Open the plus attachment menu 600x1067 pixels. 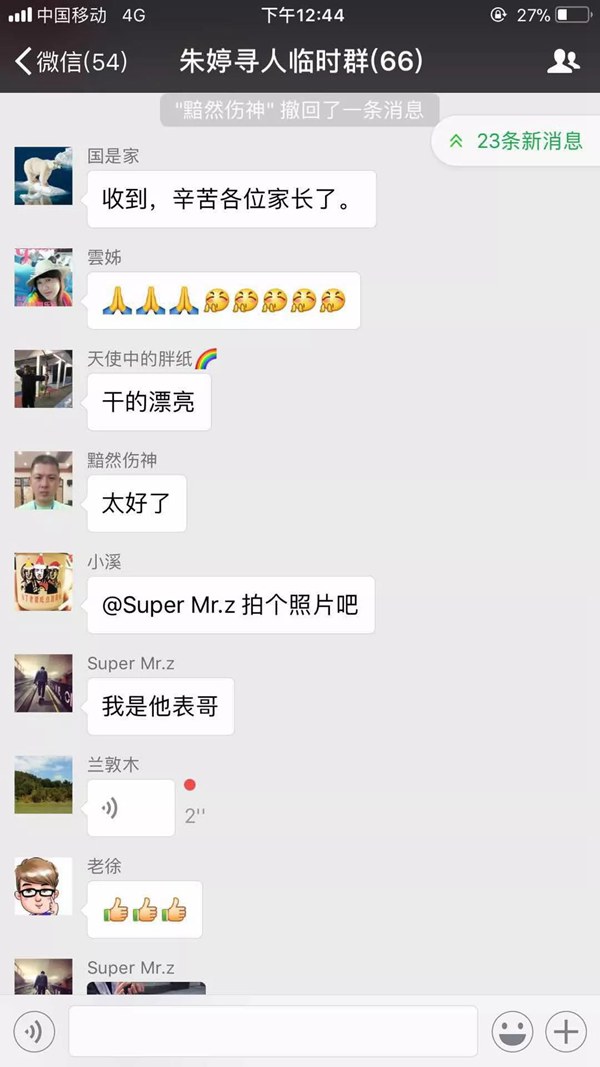(x=566, y=1031)
